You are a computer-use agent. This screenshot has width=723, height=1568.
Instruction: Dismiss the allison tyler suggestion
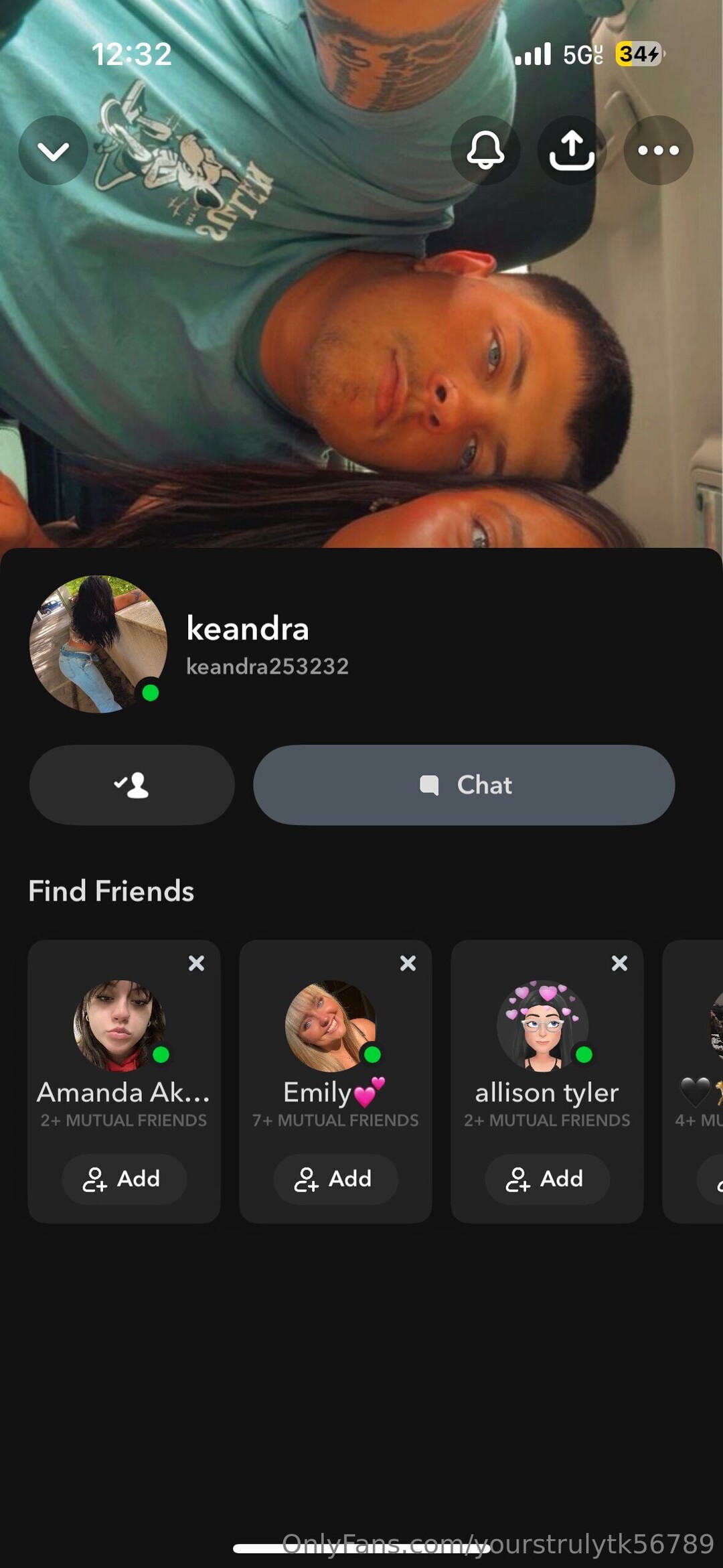point(619,963)
